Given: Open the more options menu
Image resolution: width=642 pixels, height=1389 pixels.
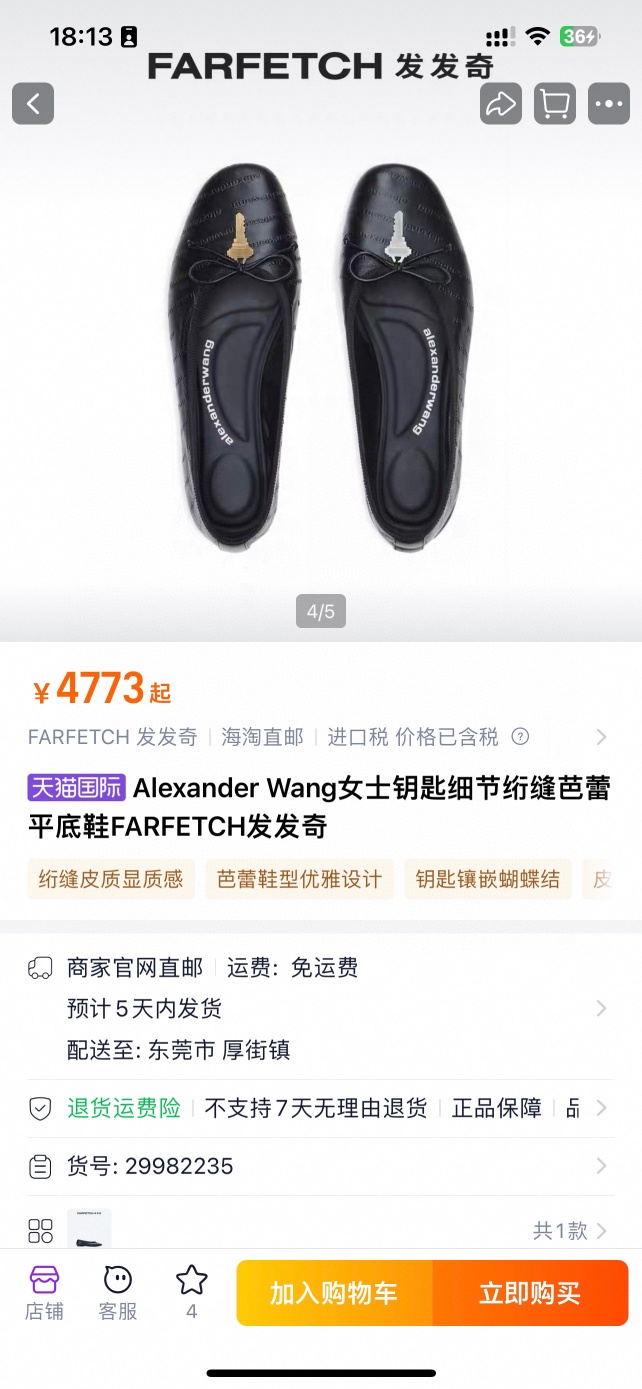Looking at the screenshot, I should pyautogui.click(x=609, y=103).
